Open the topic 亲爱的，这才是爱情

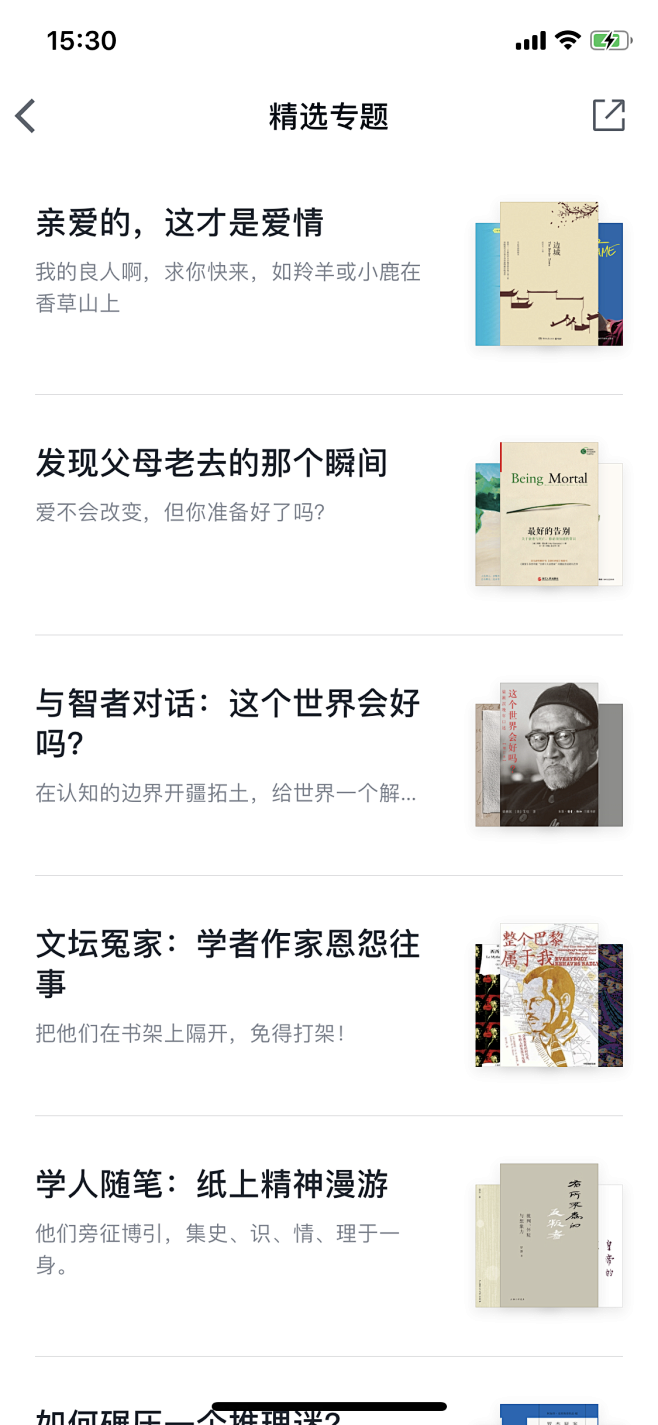coord(180,223)
